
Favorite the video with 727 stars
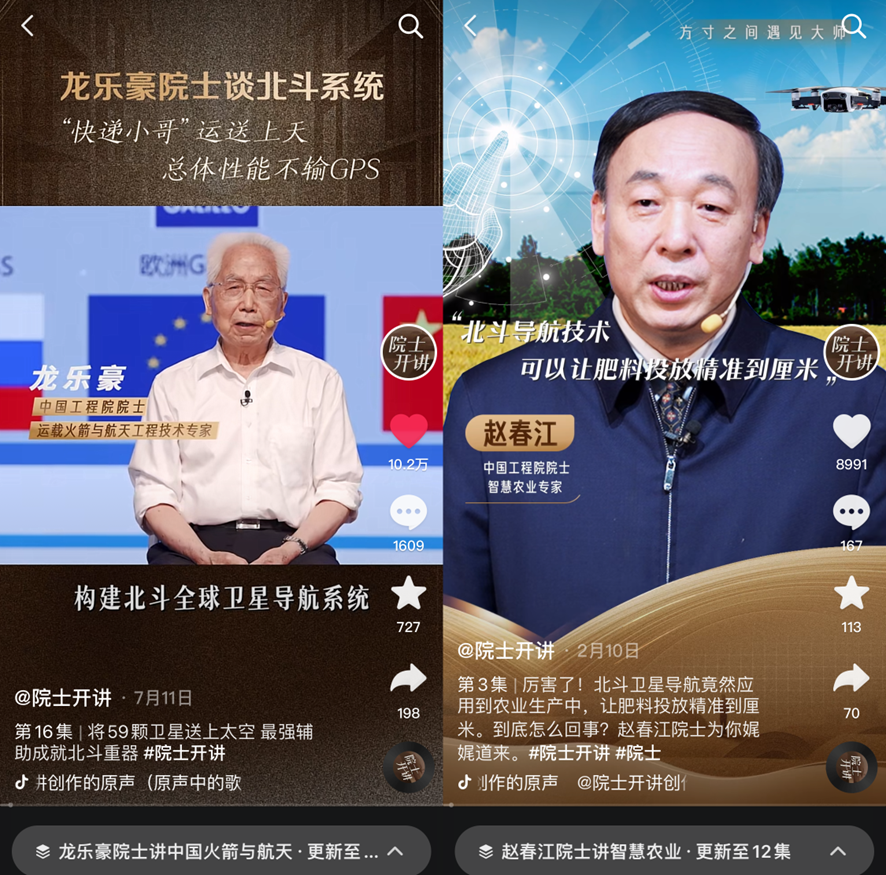[408, 594]
